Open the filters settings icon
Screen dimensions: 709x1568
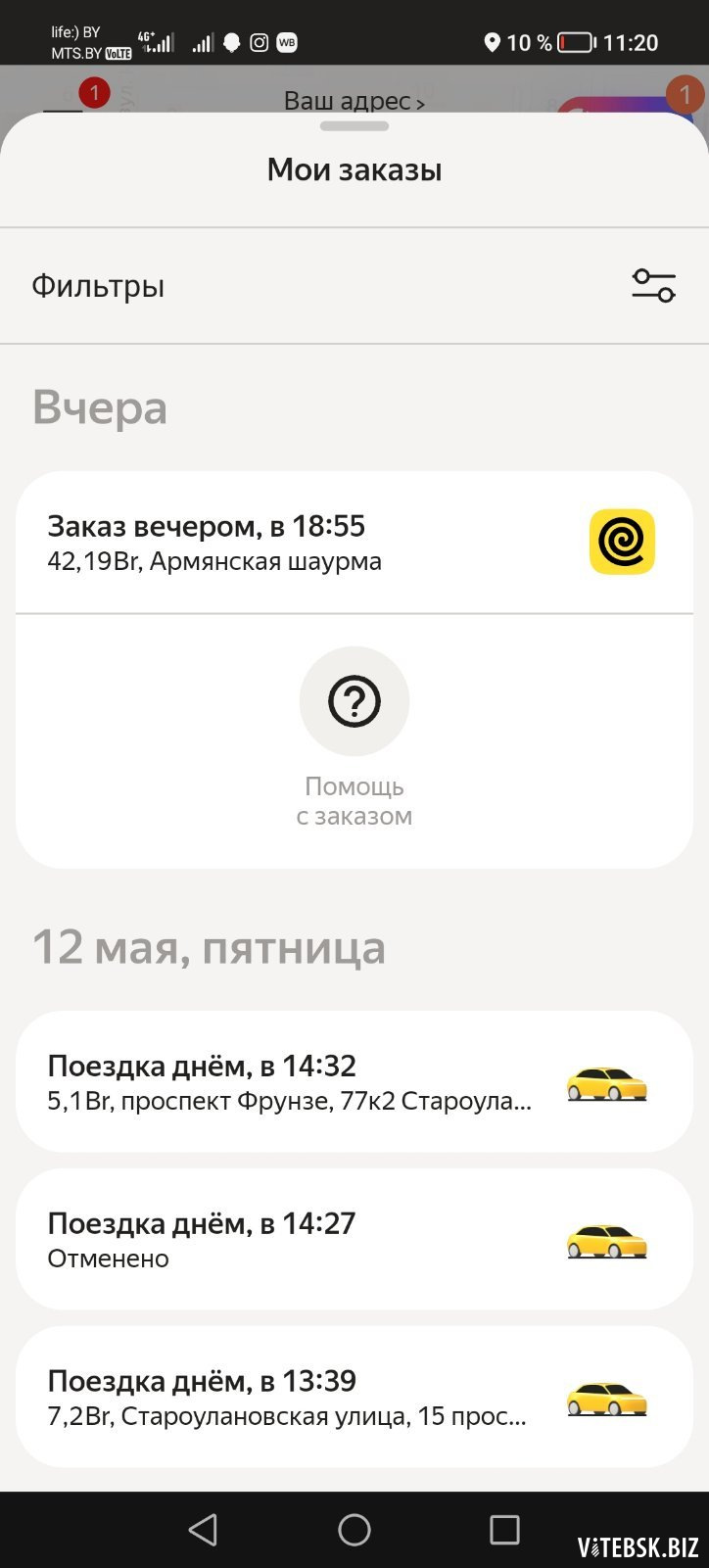(x=653, y=286)
